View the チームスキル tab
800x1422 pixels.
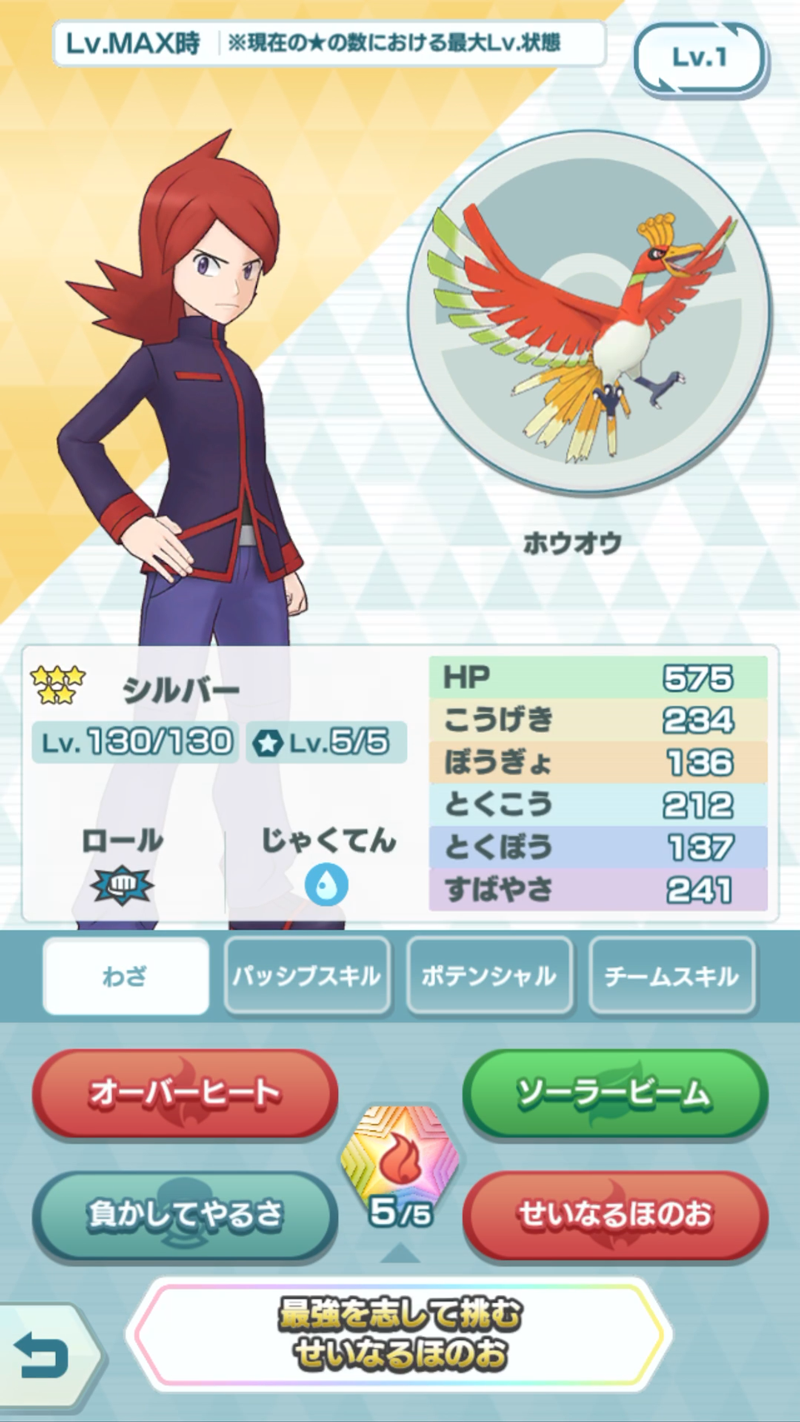pyautogui.click(x=672, y=976)
